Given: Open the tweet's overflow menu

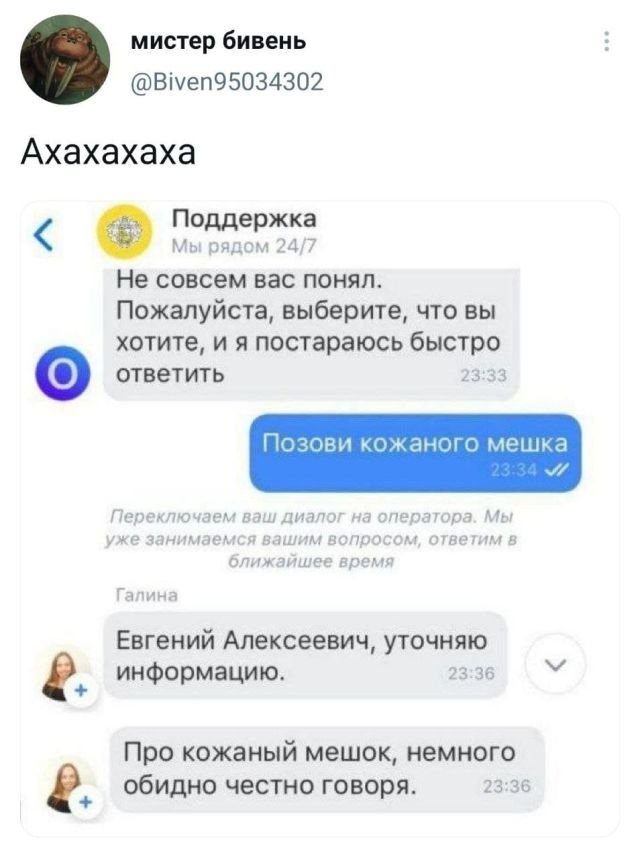Looking at the screenshot, I should (606, 42).
